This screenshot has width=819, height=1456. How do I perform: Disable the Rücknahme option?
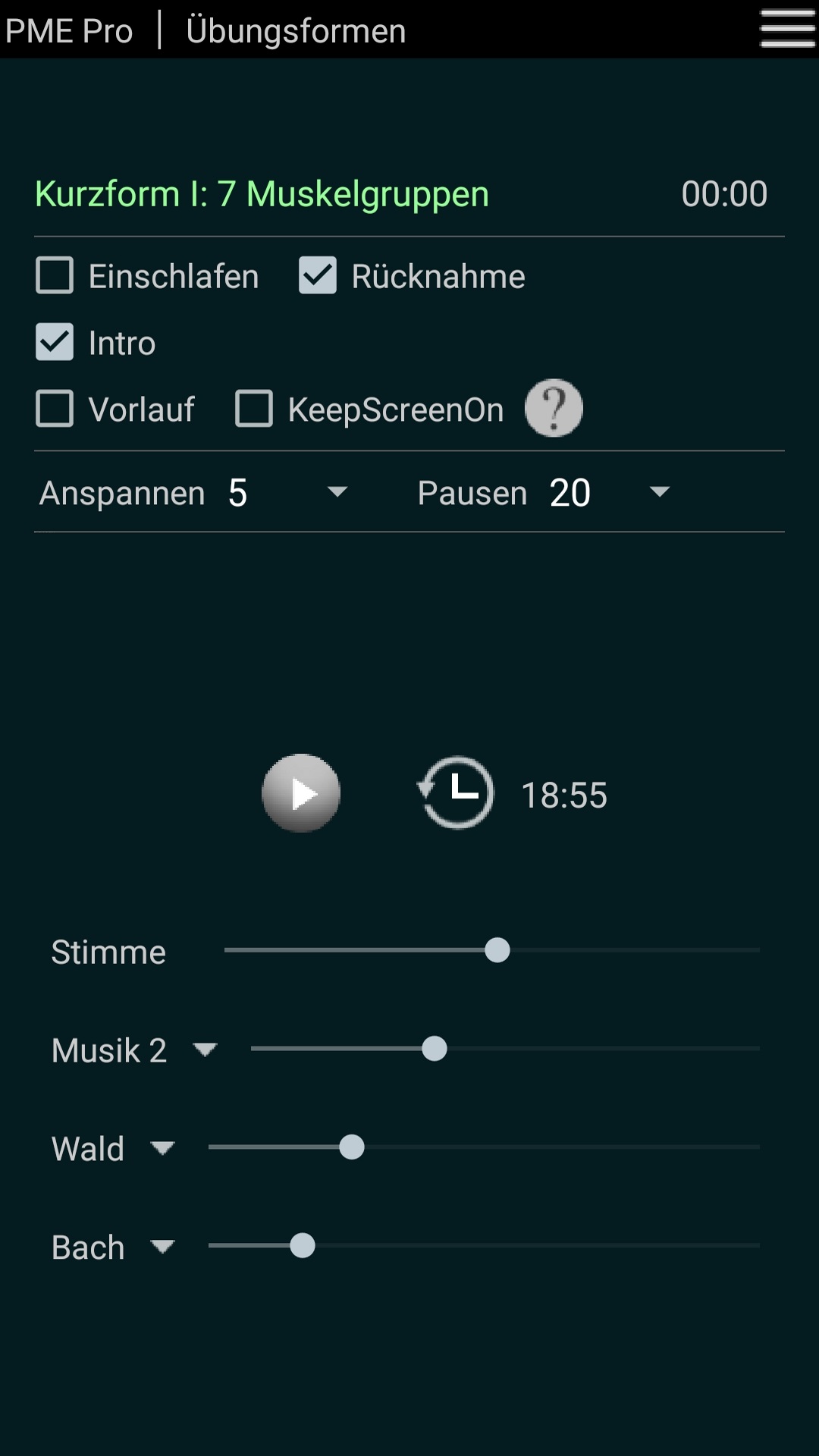(318, 276)
